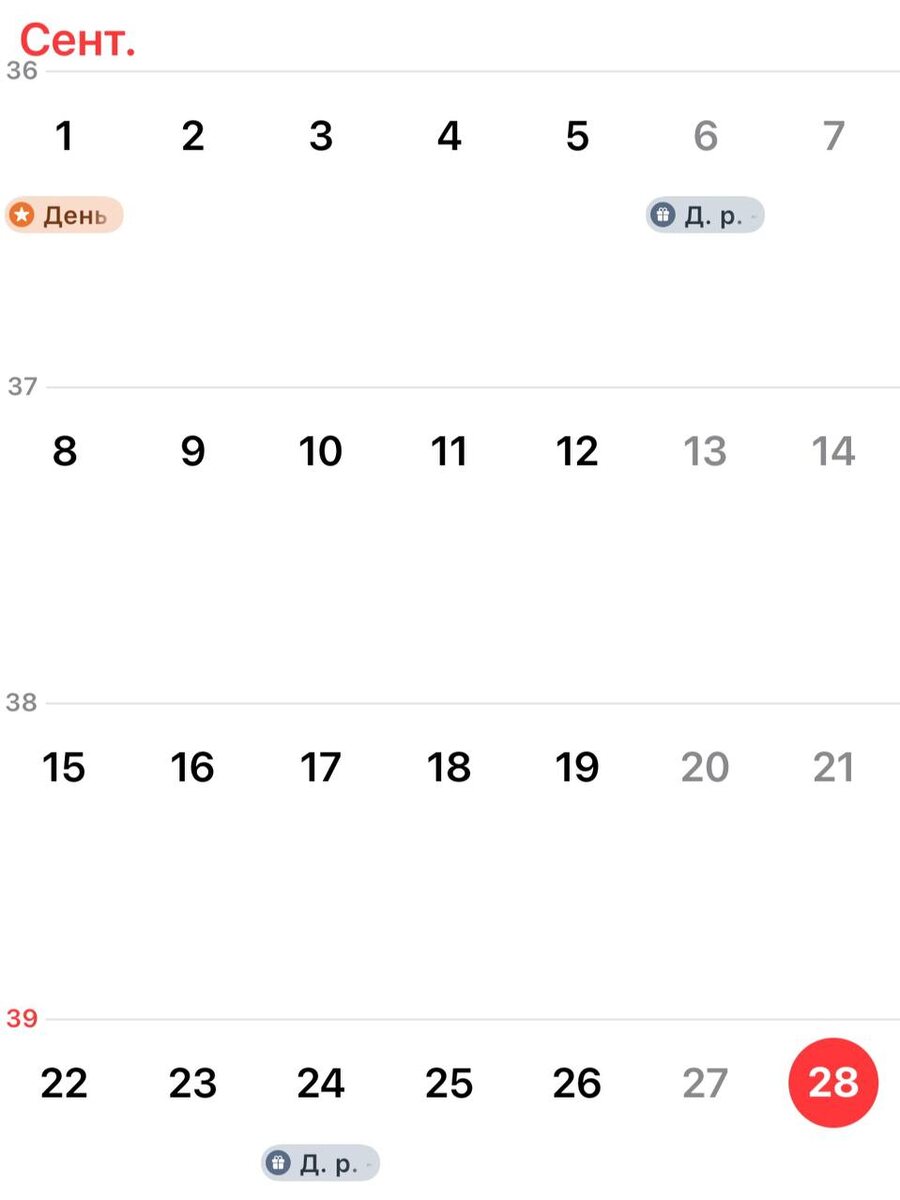
Task: Open the Д. р. badge under September 6
Action: pyautogui.click(x=704, y=214)
